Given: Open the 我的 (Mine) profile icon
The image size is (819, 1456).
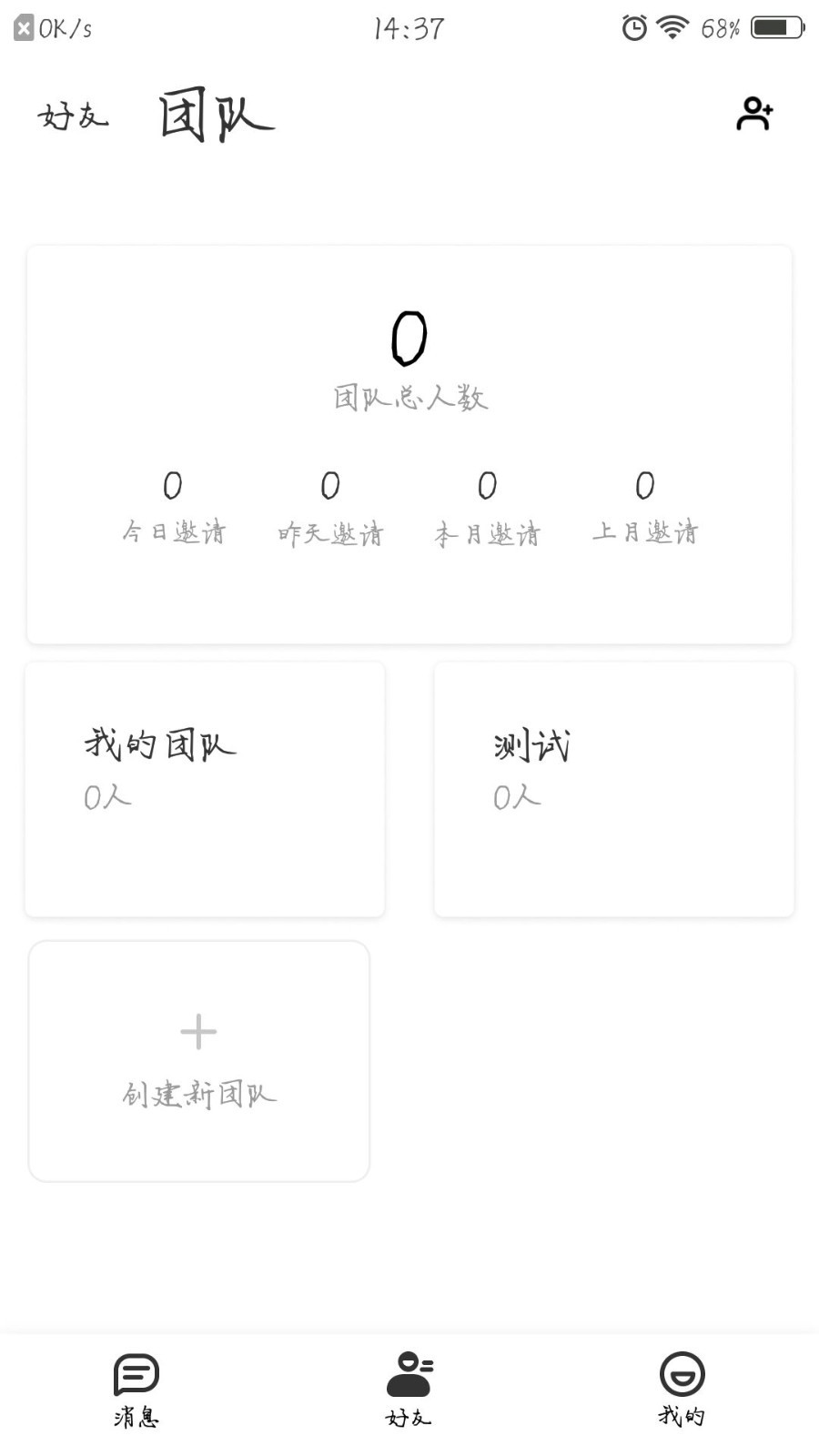Looking at the screenshot, I should [x=681, y=1374].
